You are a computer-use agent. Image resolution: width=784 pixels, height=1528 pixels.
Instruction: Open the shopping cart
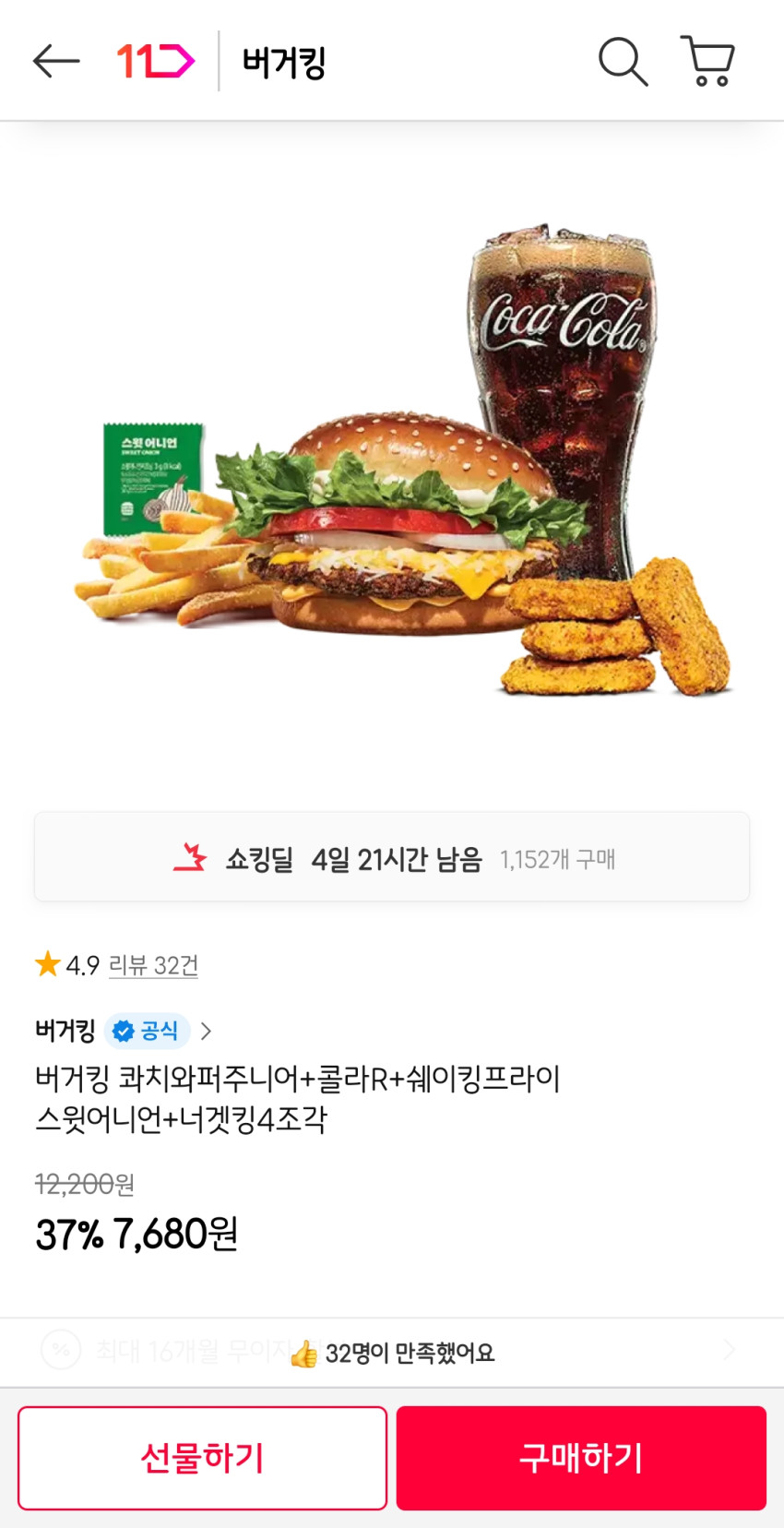pyautogui.click(x=707, y=62)
